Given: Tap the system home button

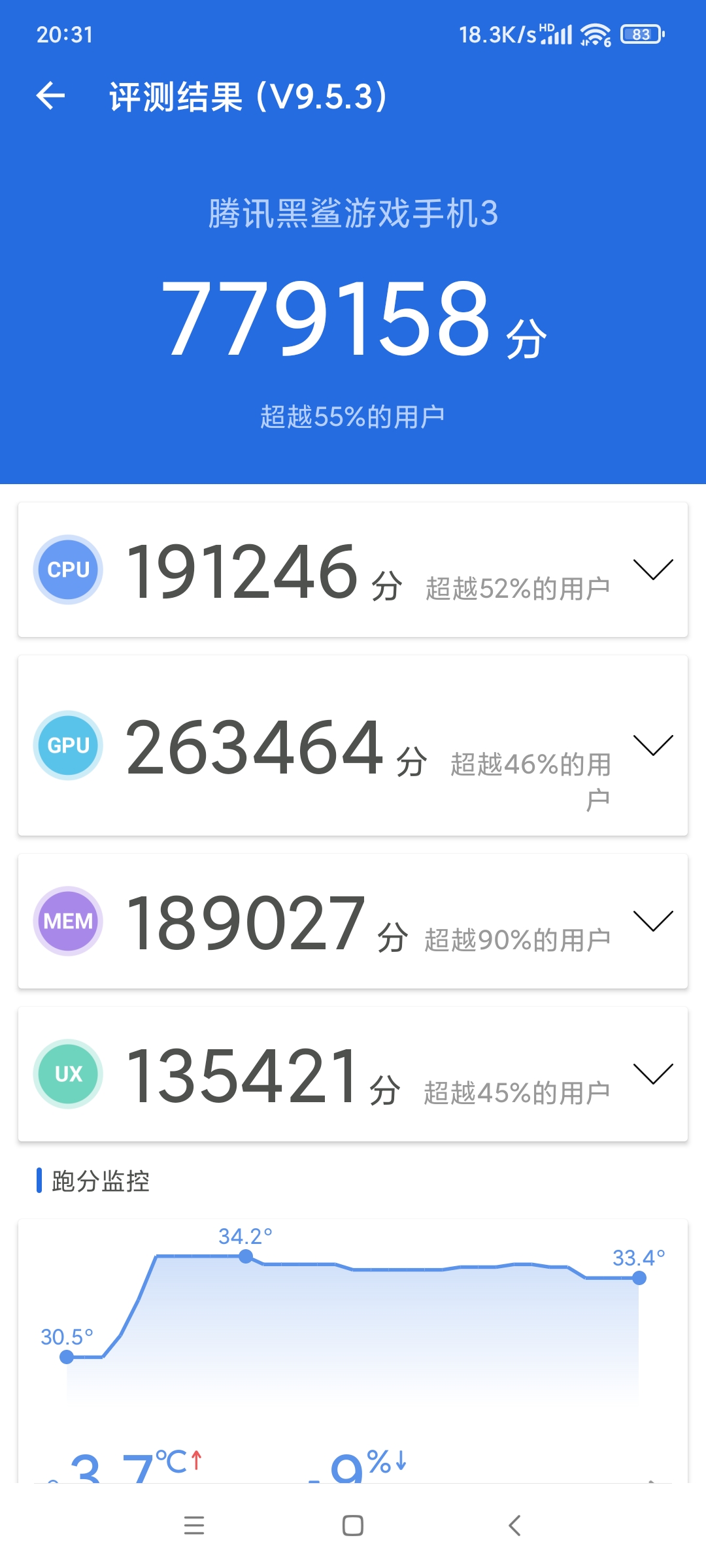Looking at the screenshot, I should pos(353,1526).
